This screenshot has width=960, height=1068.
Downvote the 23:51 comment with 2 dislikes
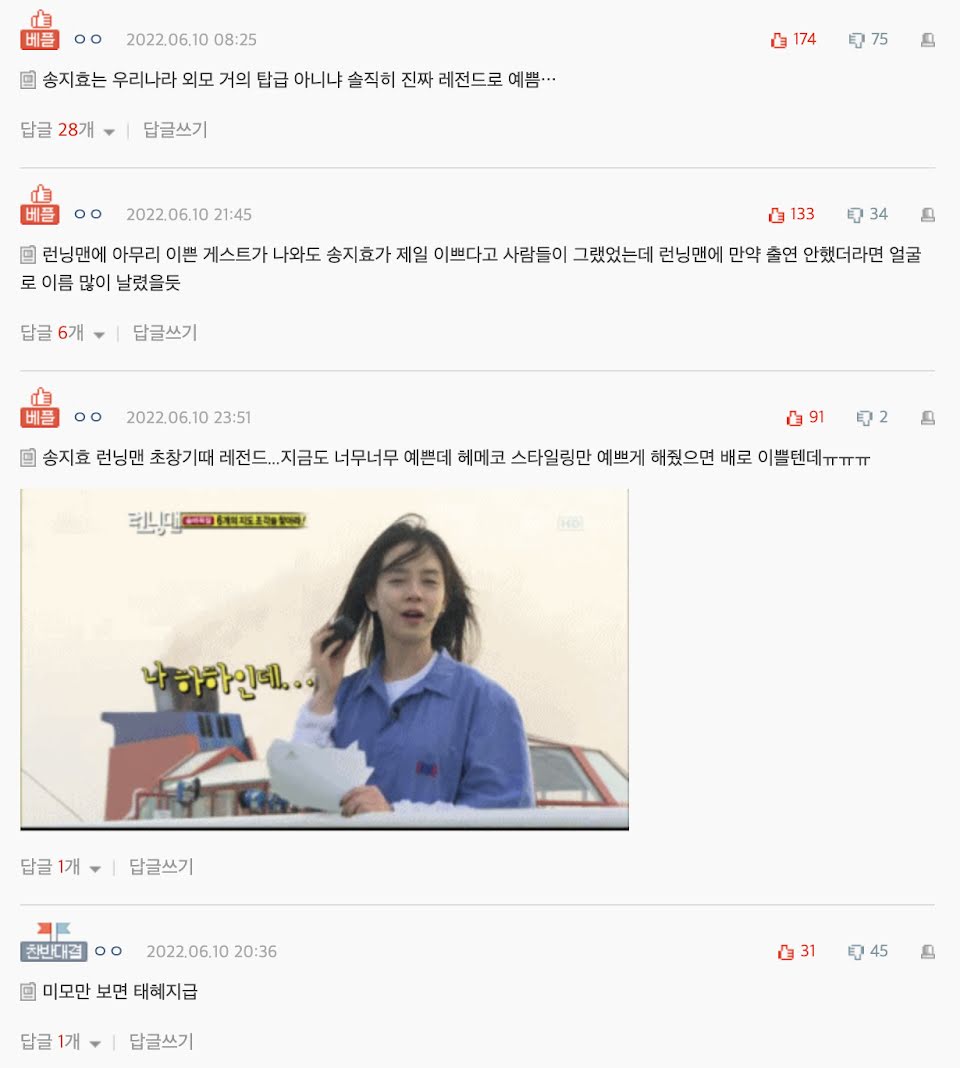[865, 418]
